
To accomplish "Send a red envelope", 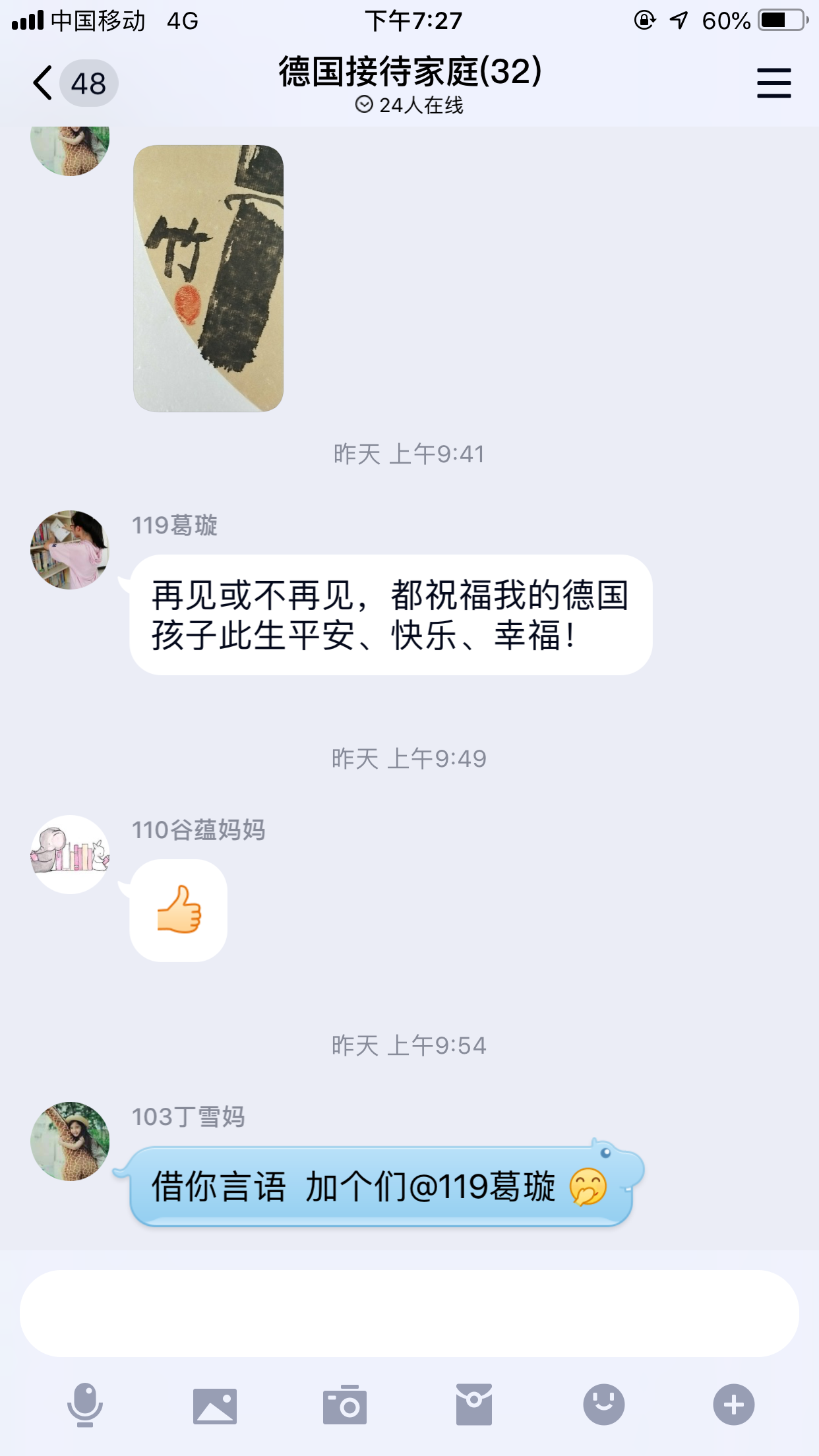I will pos(473,1405).
